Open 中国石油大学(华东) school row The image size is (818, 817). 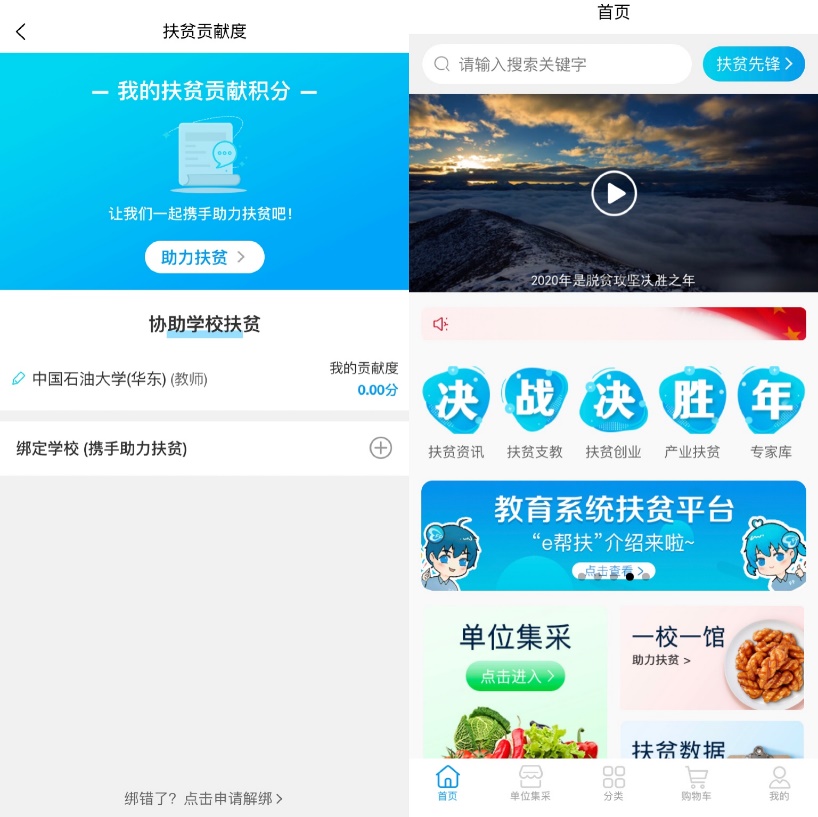[120, 379]
